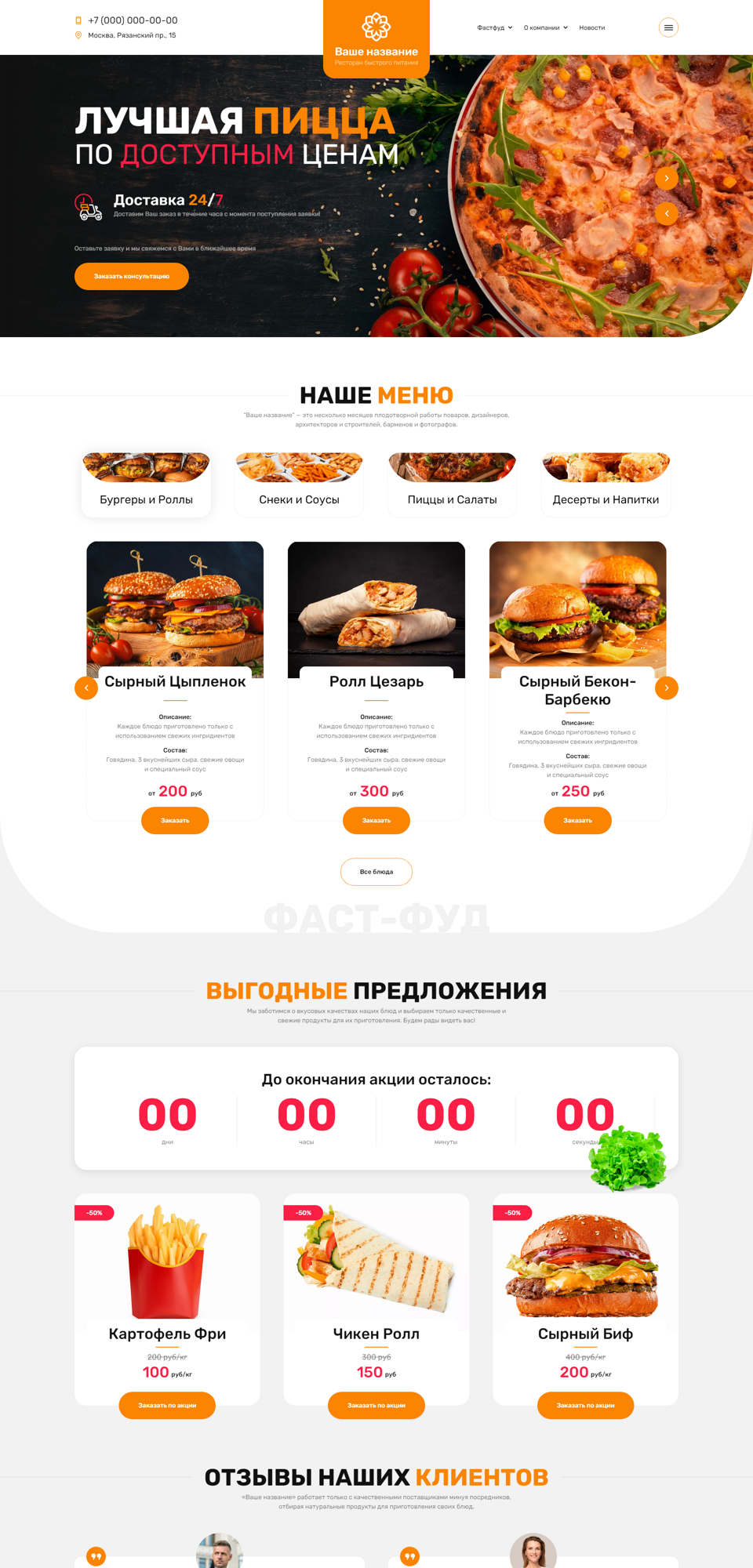Move the menu carousel back to previous dishes
Screen dimensions: 753x1568
(86, 688)
